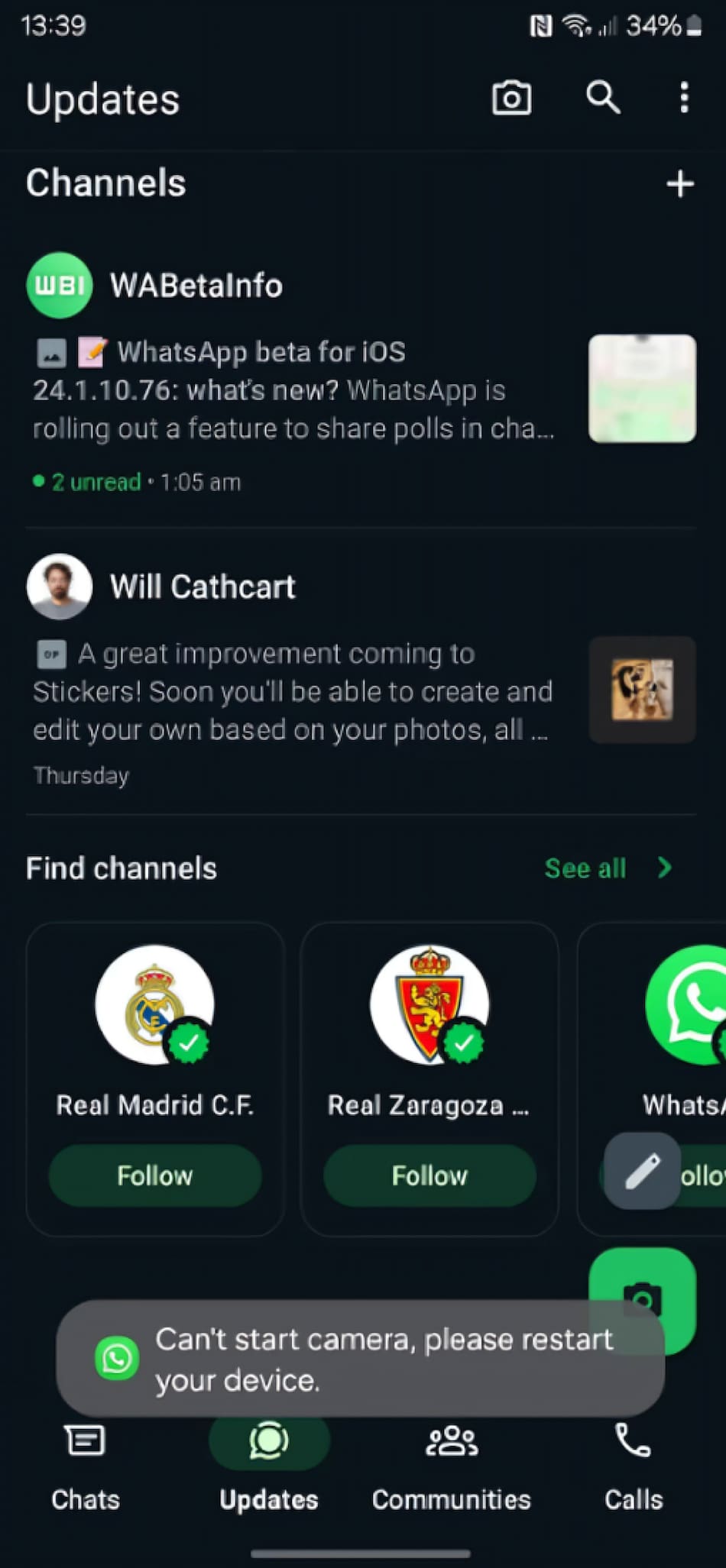This screenshot has width=726, height=1568.
Task: See all channels to find
Action: [607, 868]
